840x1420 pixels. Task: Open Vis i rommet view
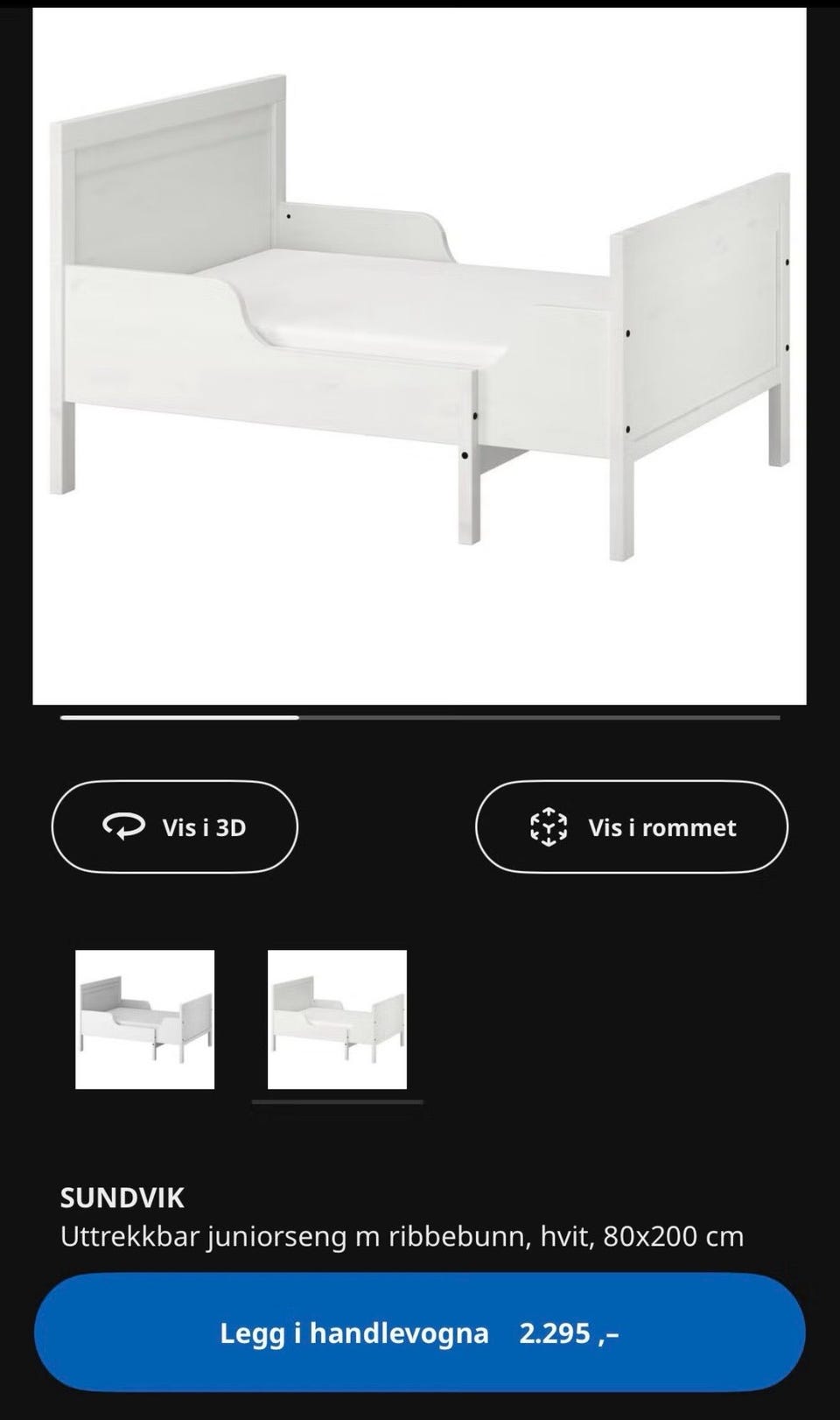[631, 826]
